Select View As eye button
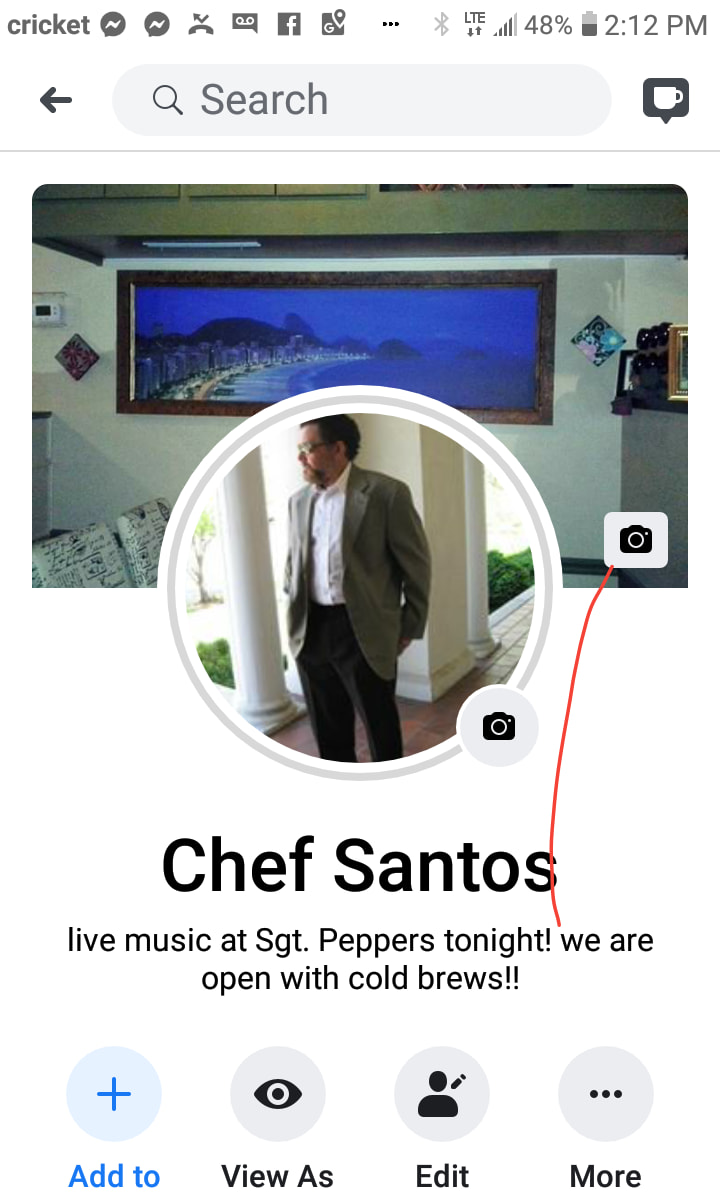Screen dimensions: 720x1196 (278, 1094)
